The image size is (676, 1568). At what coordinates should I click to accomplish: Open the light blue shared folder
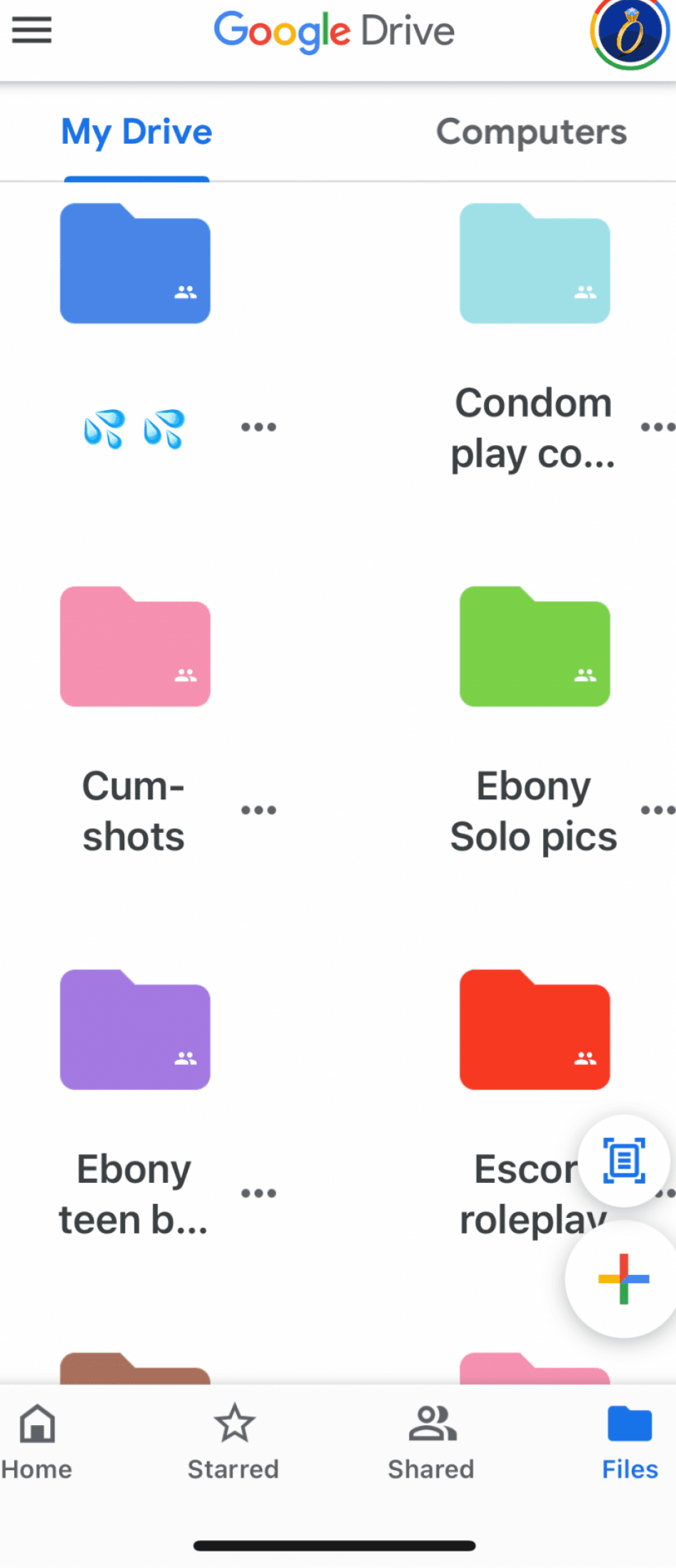[x=535, y=264]
